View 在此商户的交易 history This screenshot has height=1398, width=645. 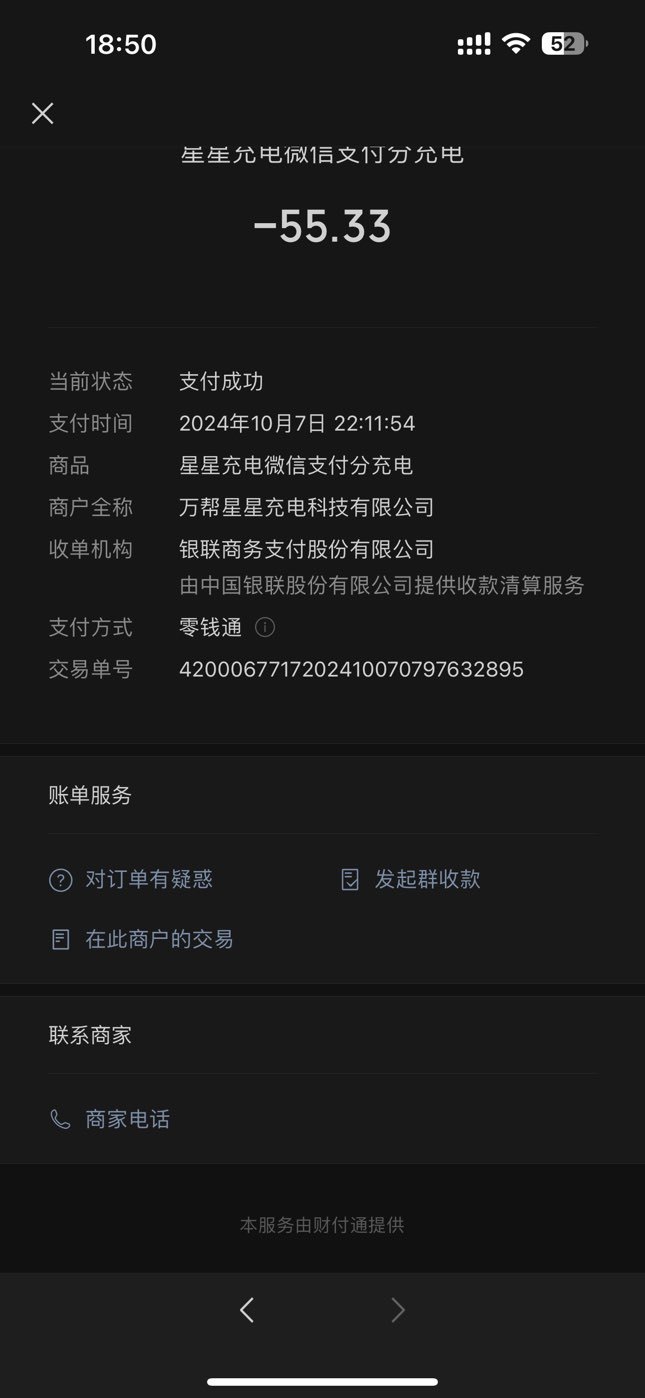point(141,939)
